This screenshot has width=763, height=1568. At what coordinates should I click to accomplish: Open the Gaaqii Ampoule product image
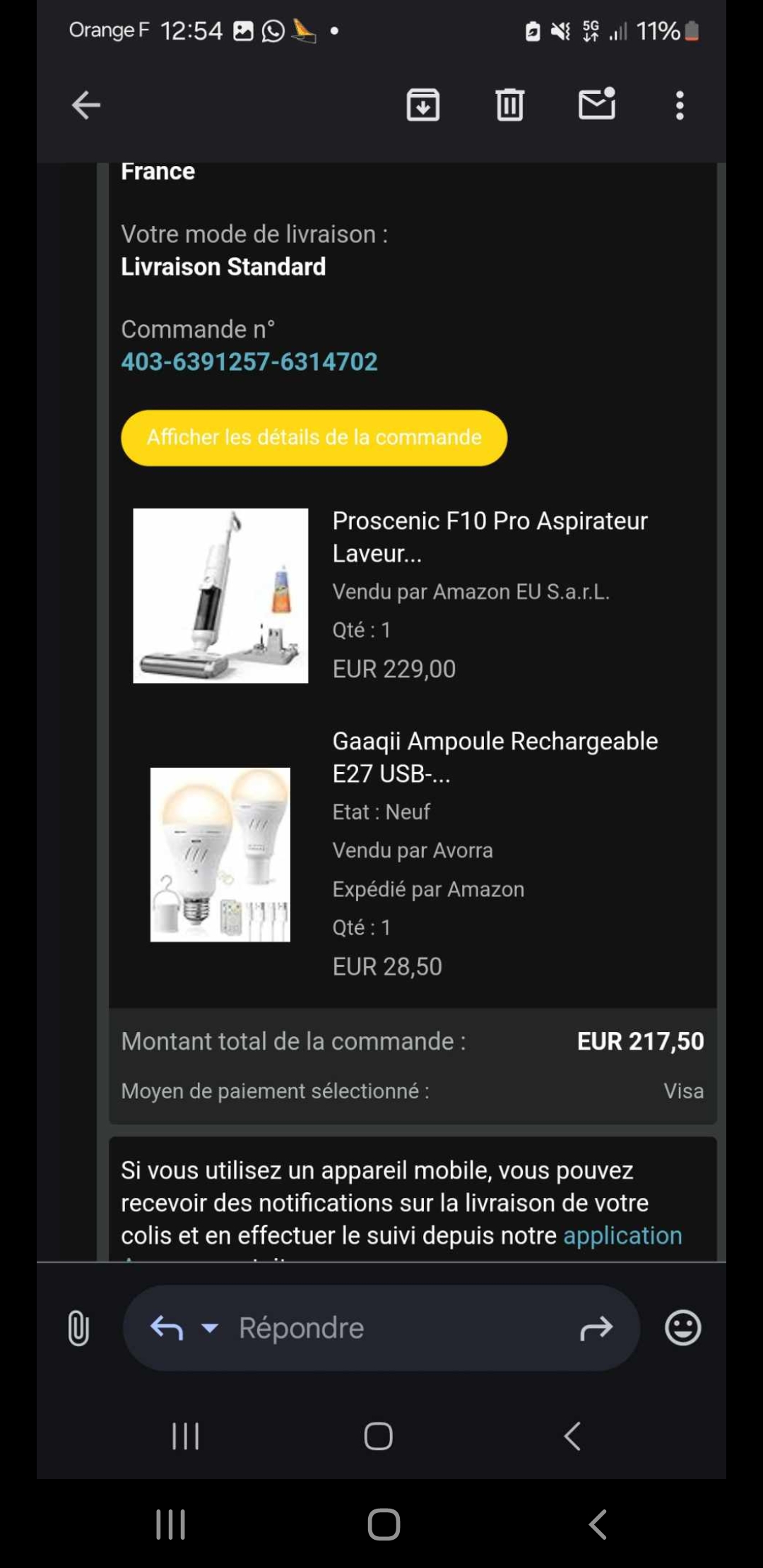220,854
